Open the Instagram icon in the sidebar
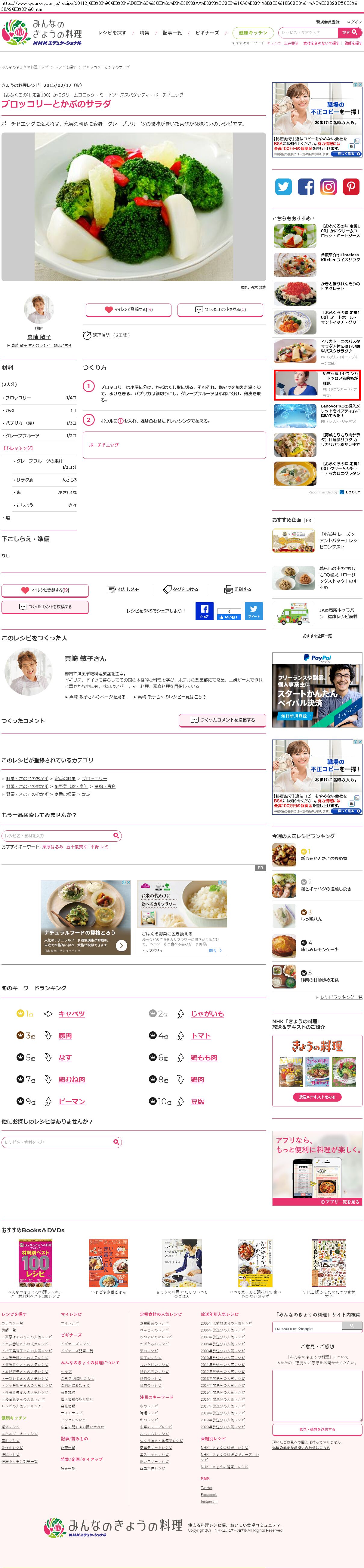The height and width of the screenshot is (1568, 364). point(329,187)
